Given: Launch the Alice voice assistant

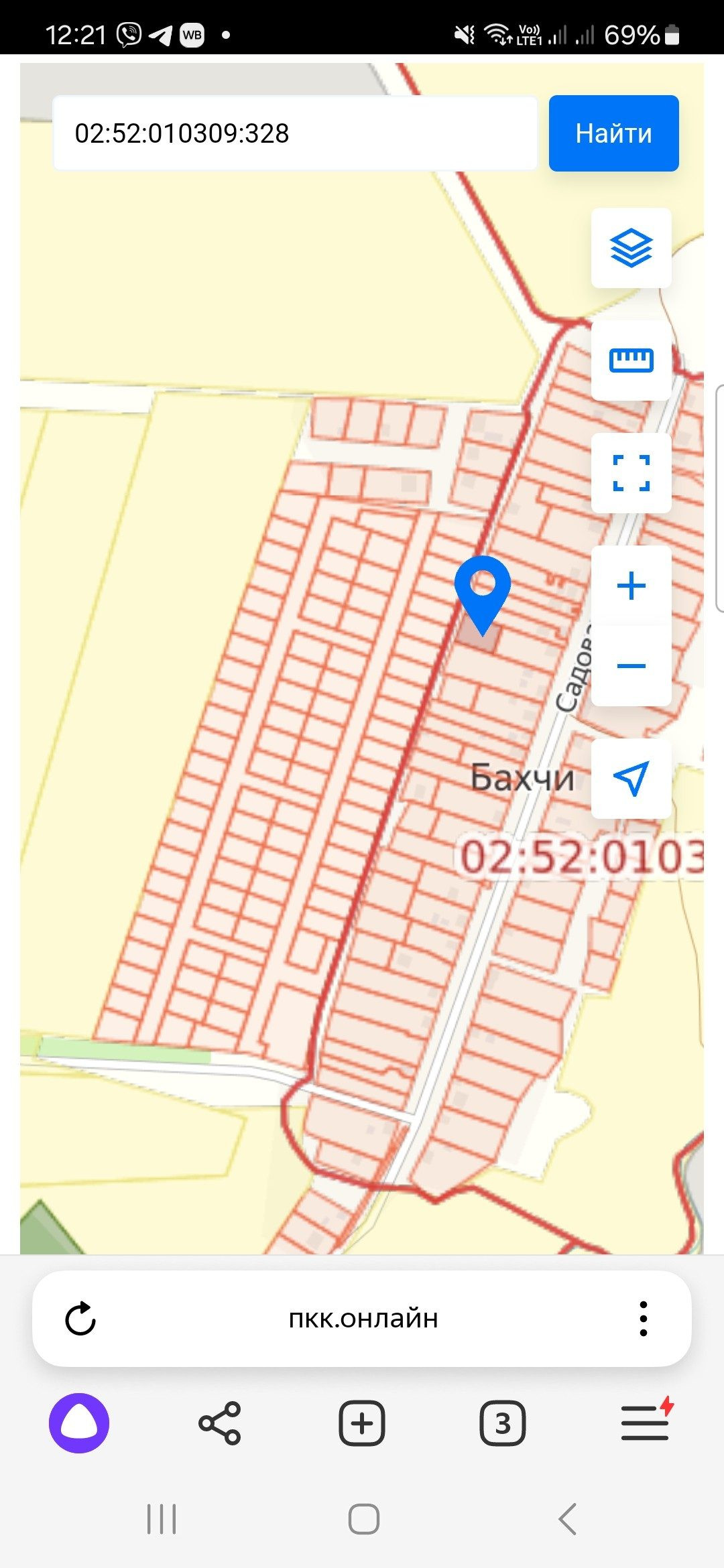Looking at the screenshot, I should click(79, 1423).
